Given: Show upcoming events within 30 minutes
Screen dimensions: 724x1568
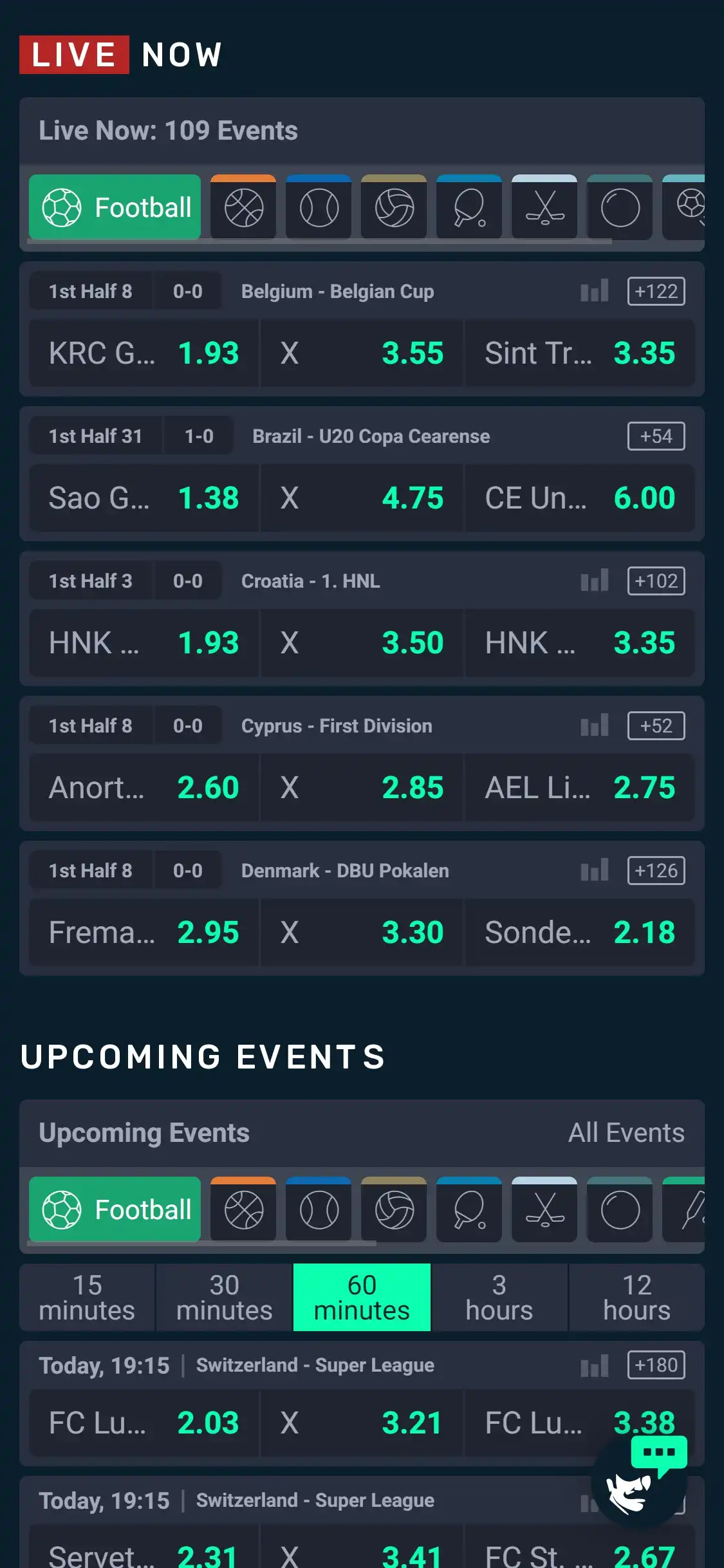Looking at the screenshot, I should pyautogui.click(x=224, y=1297).
